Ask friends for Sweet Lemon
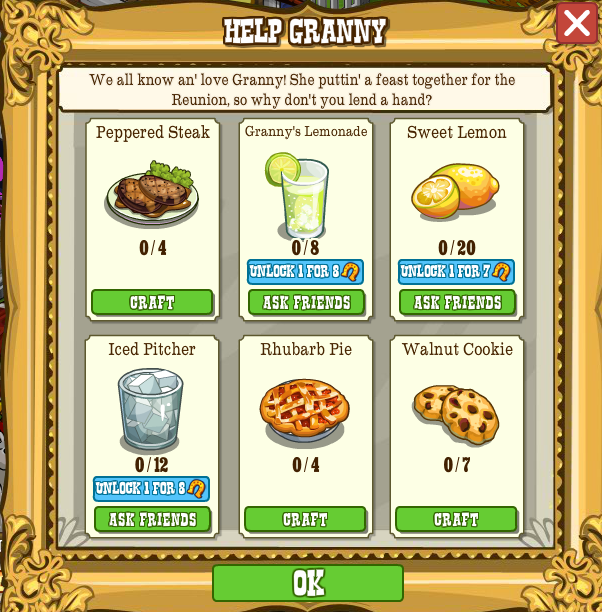602x612 pixels. tap(456, 302)
